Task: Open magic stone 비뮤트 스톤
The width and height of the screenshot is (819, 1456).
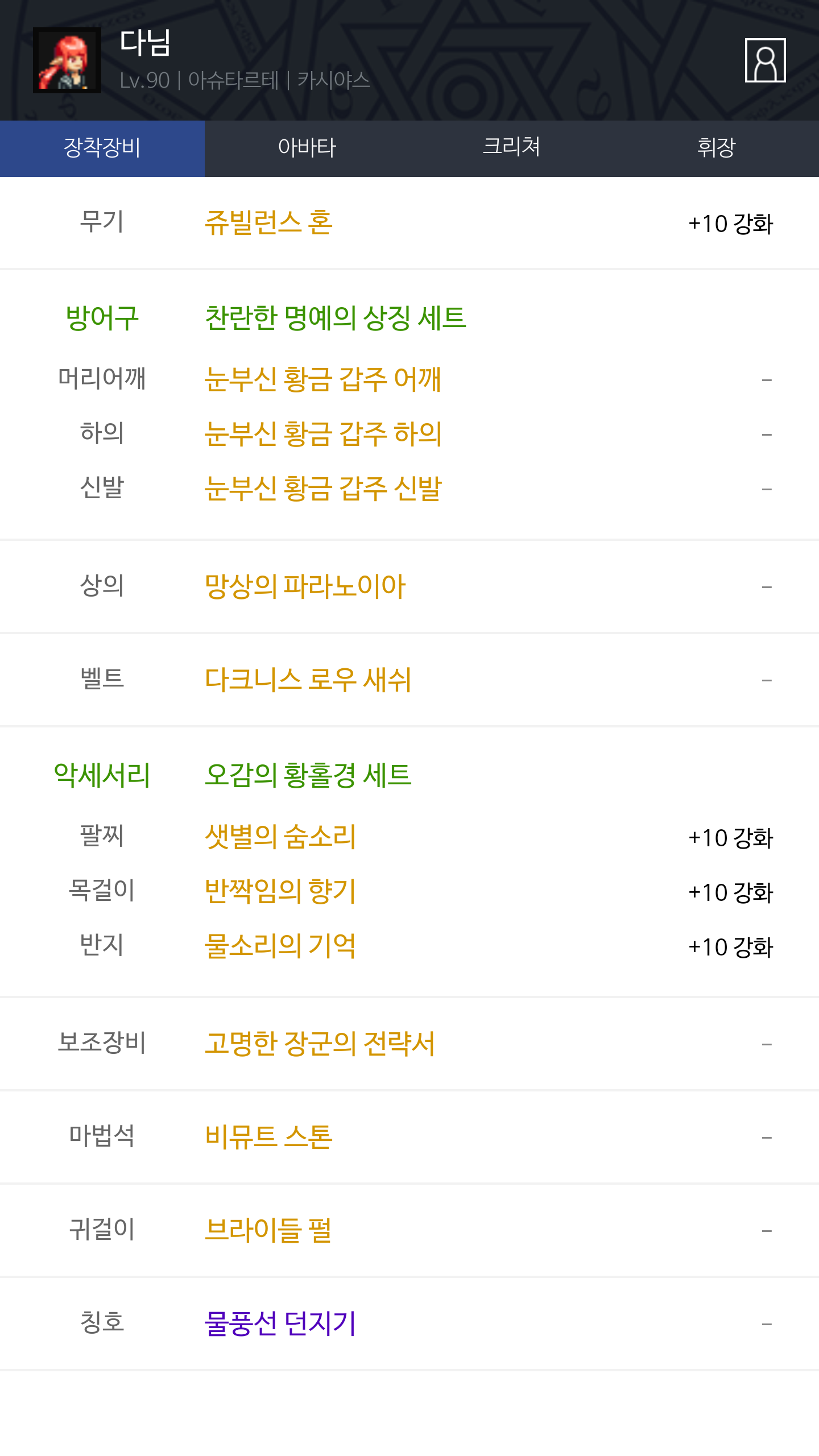Action: 268,1137
